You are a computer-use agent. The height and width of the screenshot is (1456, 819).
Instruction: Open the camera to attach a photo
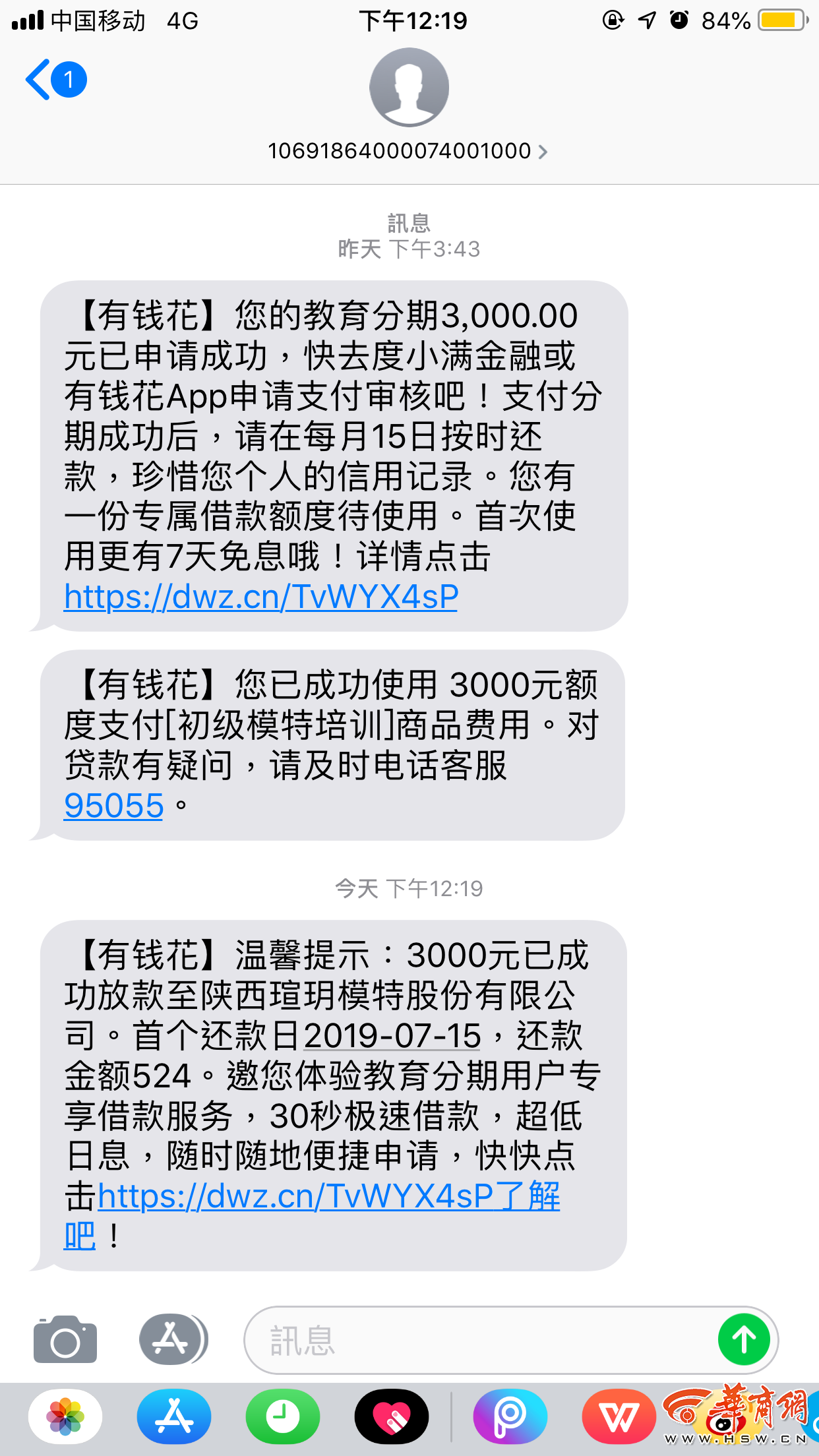[x=65, y=1340]
